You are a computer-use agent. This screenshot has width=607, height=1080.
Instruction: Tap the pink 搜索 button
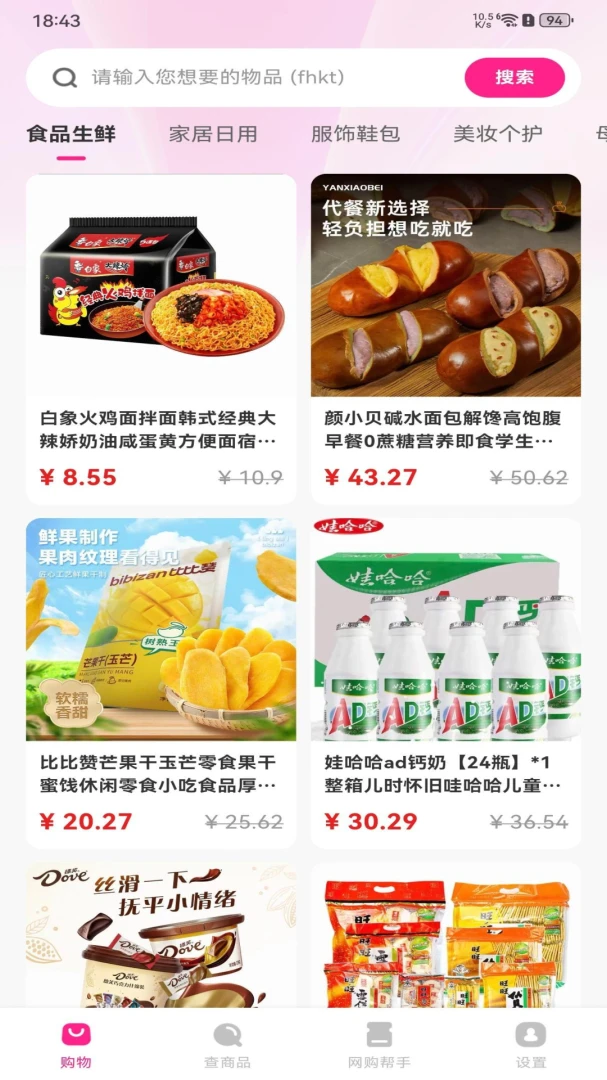[x=515, y=77]
